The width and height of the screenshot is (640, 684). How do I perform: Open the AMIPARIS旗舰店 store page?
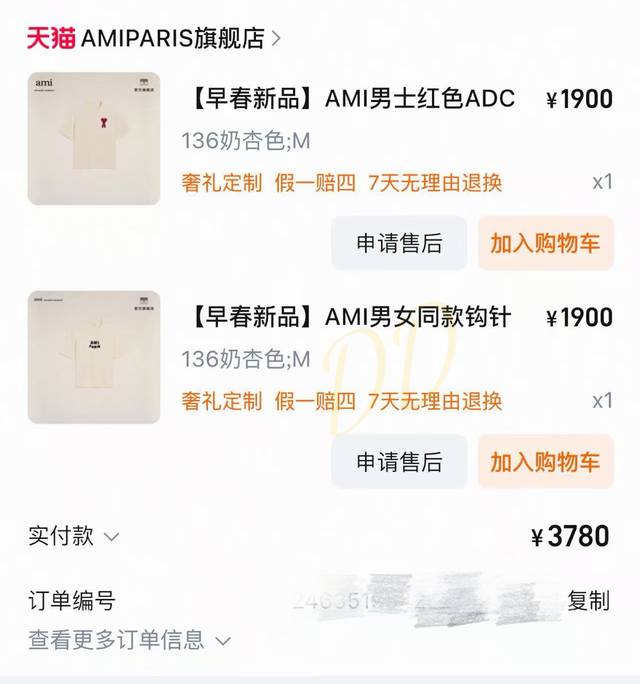pos(172,38)
